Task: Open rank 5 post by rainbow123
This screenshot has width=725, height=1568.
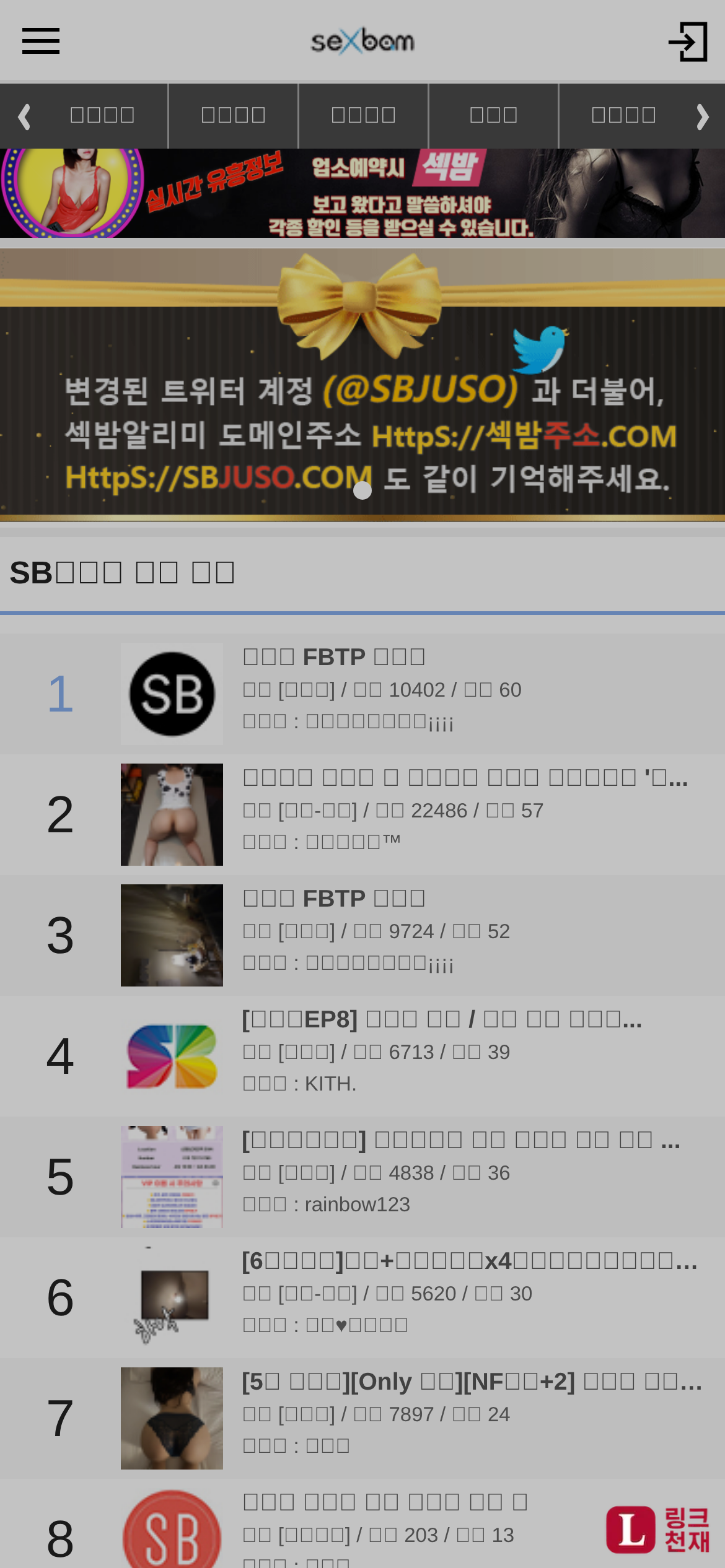Action: pyautogui.click(x=461, y=1140)
